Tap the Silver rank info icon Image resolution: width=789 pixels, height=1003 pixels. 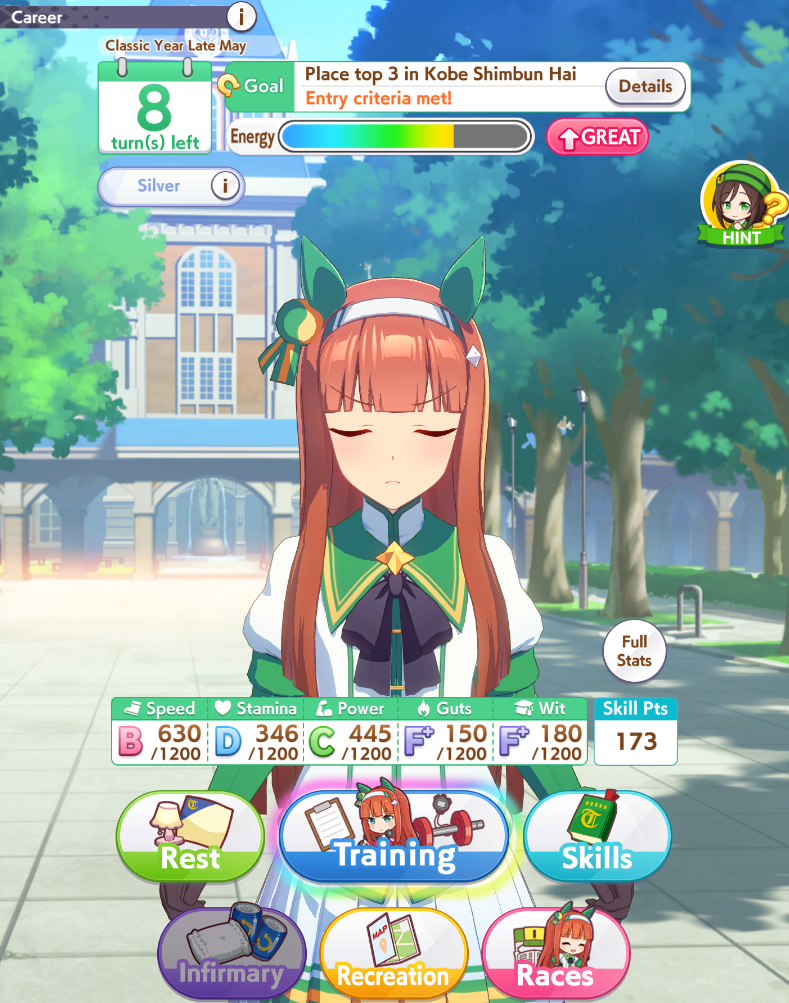point(227,186)
